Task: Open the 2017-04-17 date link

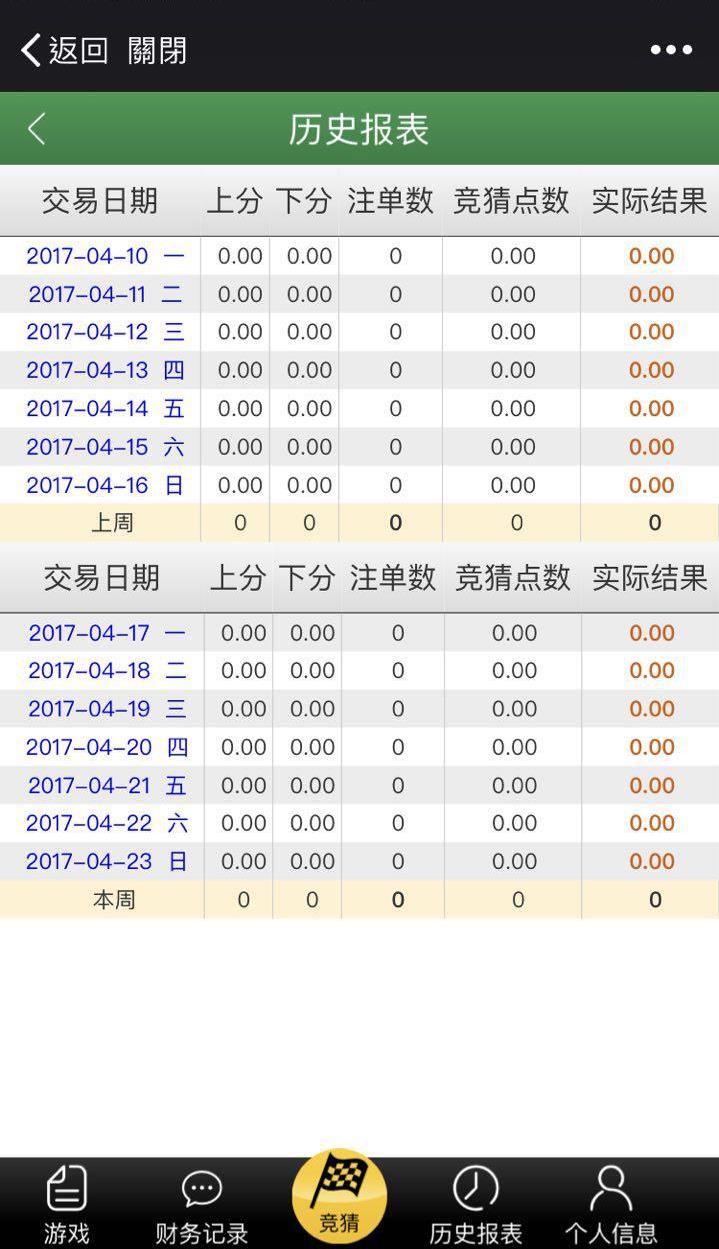Action: point(89,633)
